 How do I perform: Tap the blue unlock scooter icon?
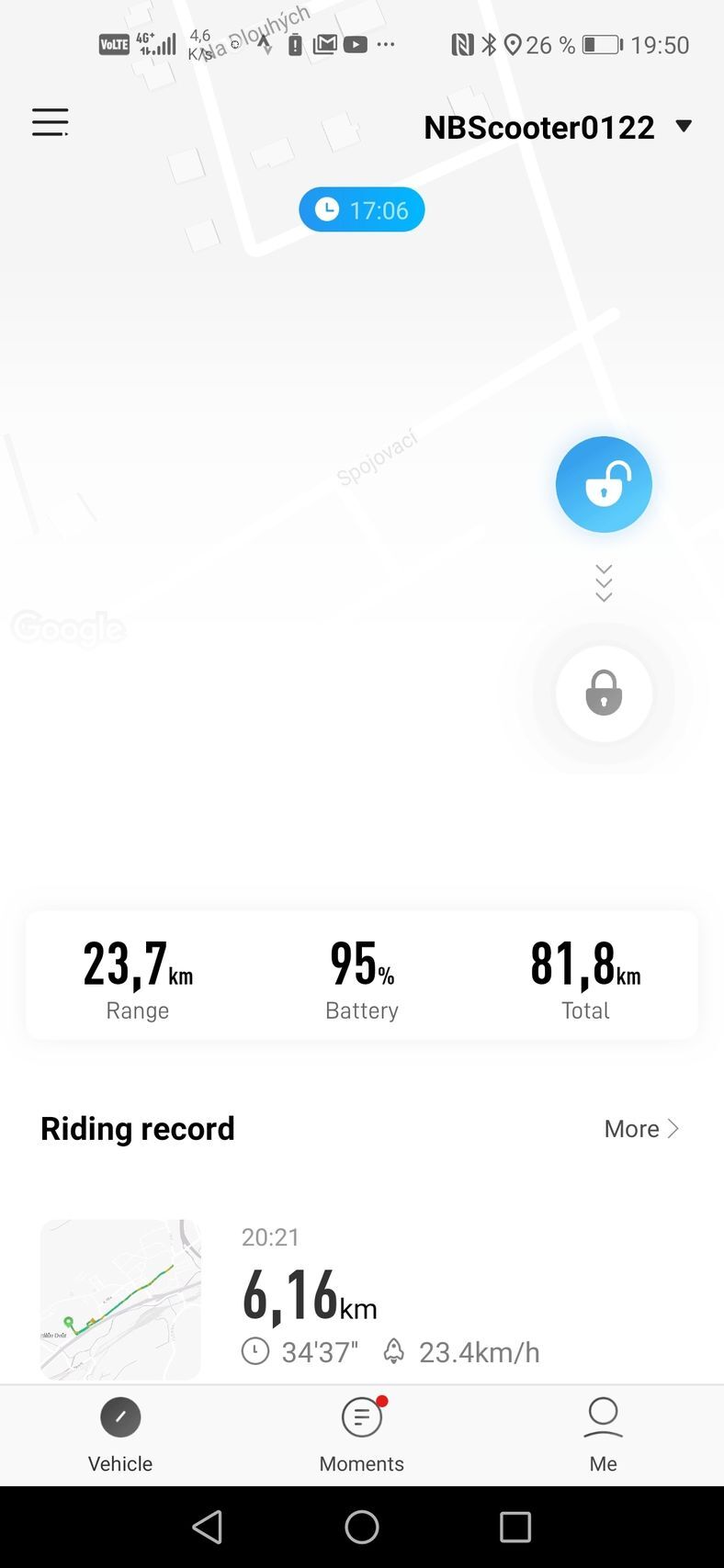coord(604,484)
